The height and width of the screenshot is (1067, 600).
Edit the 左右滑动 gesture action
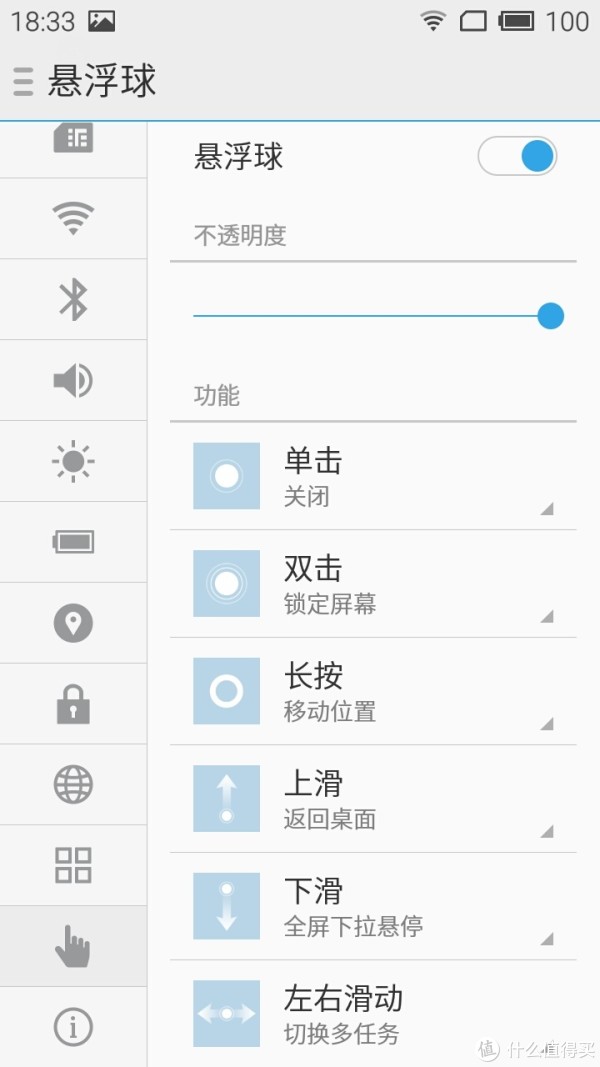tap(373, 1014)
